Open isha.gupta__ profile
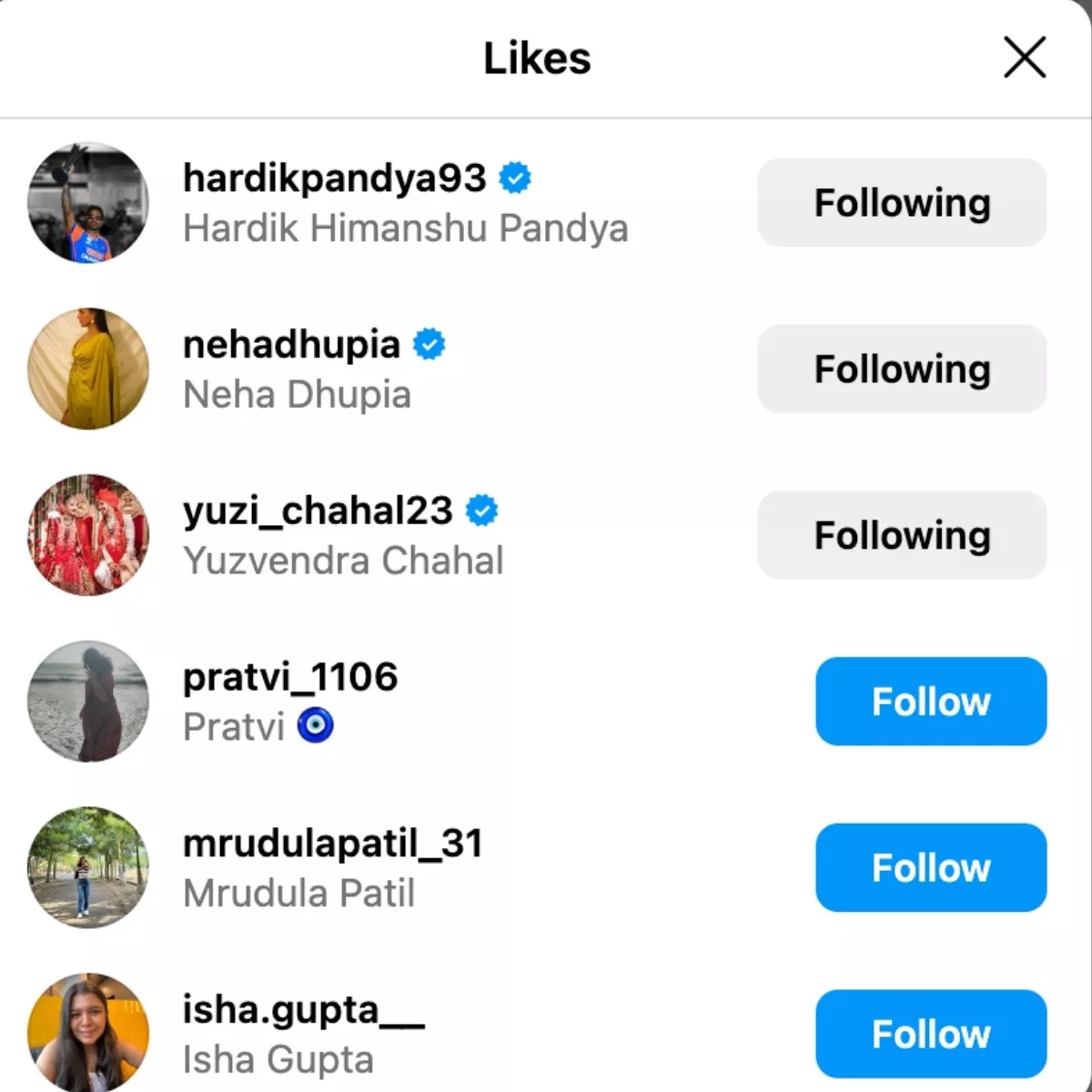Screen dimensions: 1092x1092 point(303,1010)
